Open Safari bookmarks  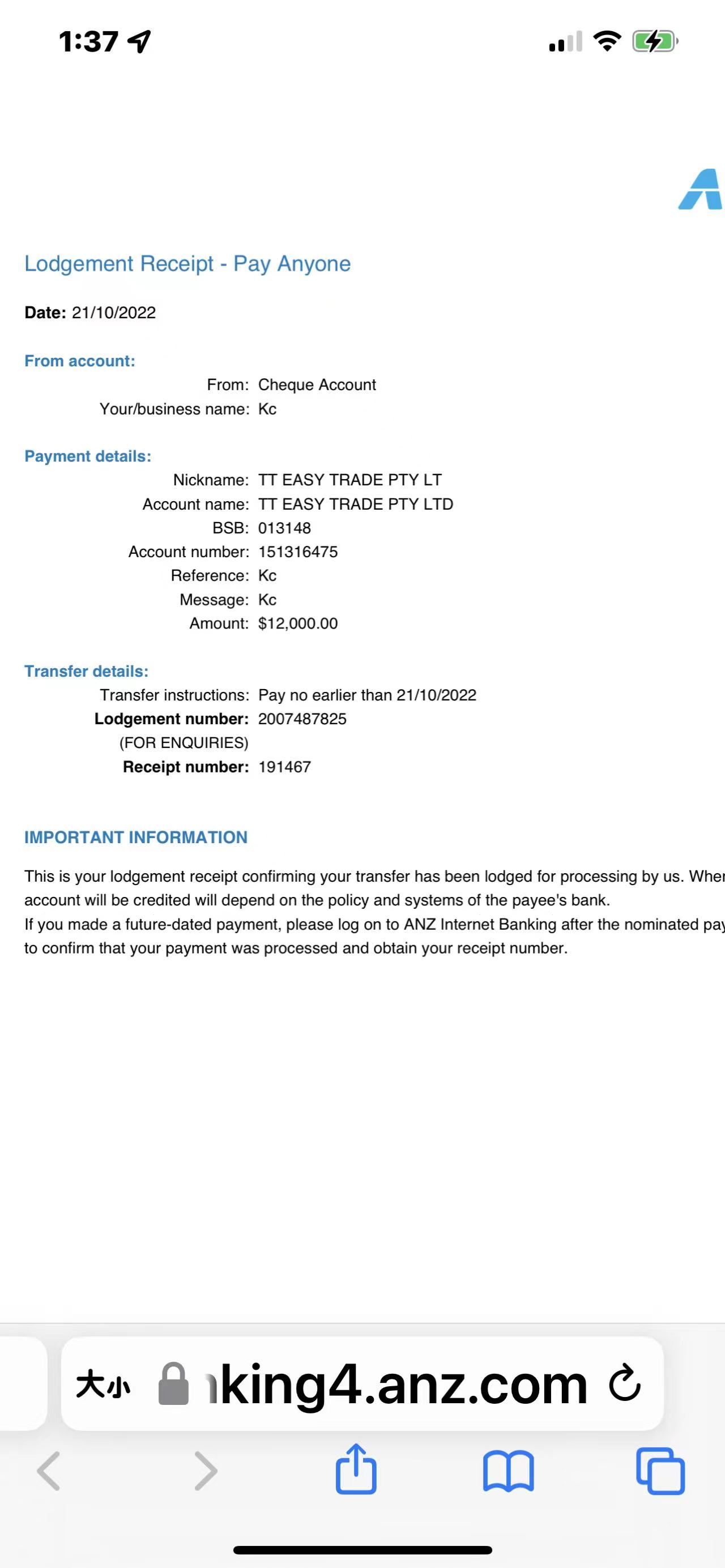pos(508,1471)
